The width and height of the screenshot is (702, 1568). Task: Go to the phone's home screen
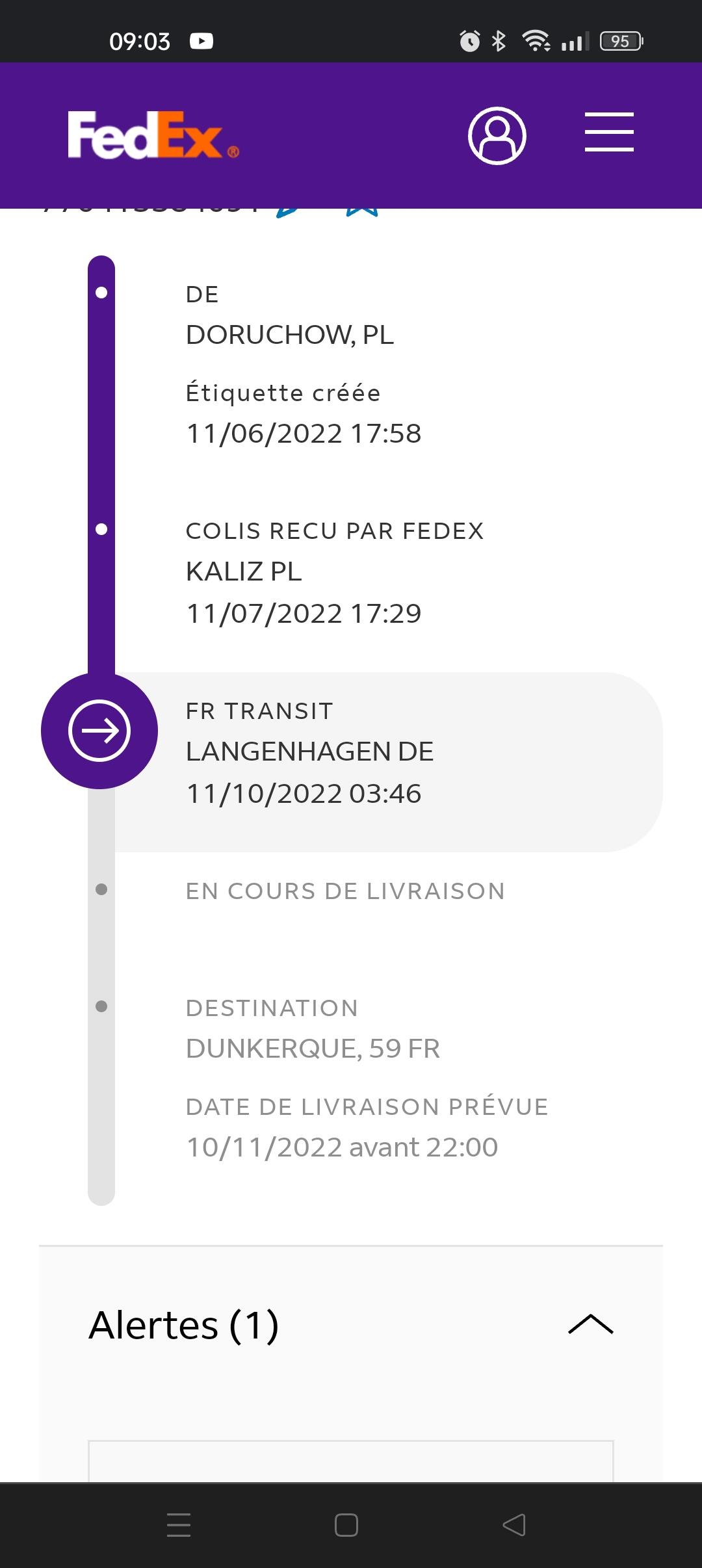(346, 1524)
